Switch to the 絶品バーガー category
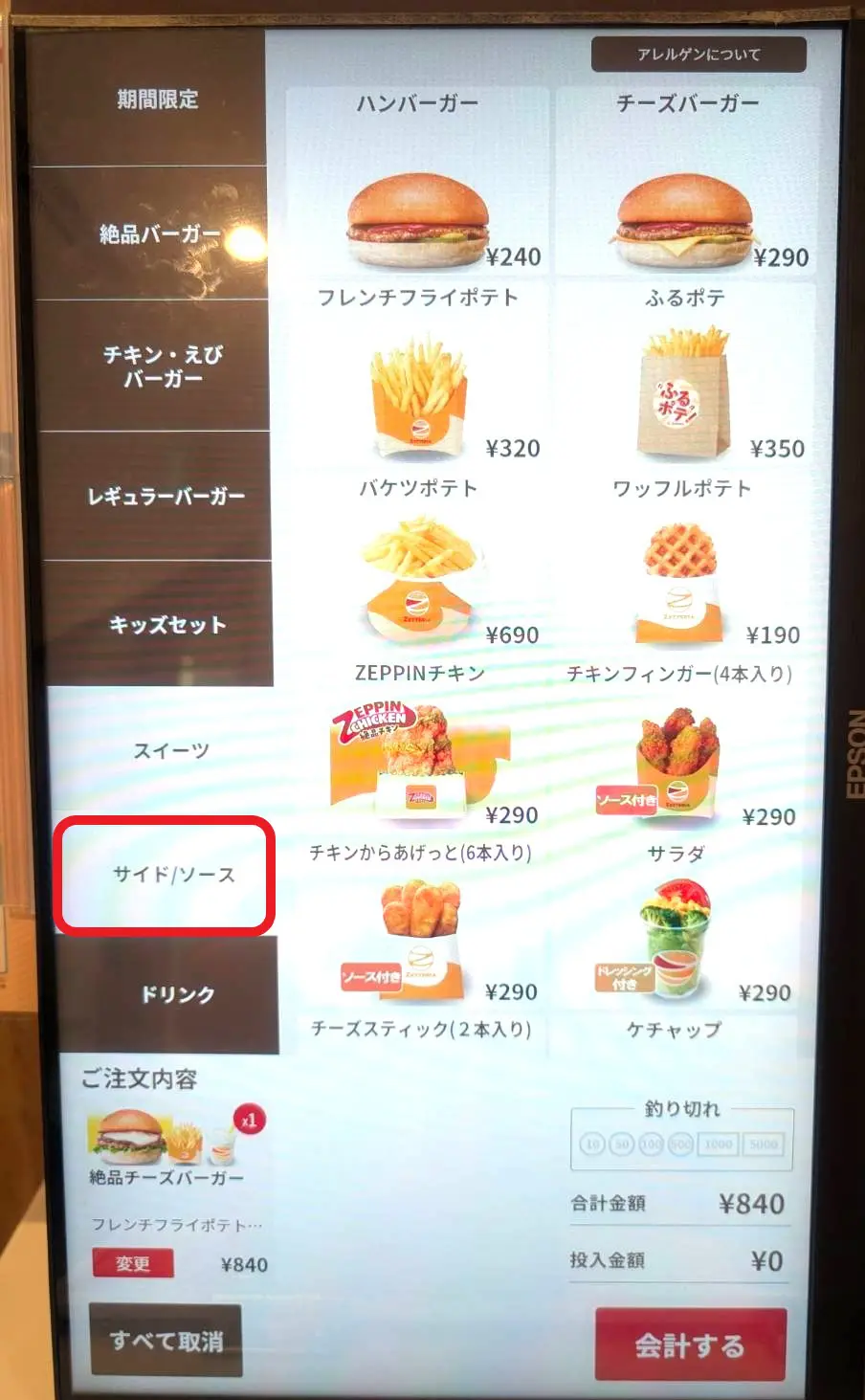Image resolution: width=865 pixels, height=1400 pixels. [160, 233]
